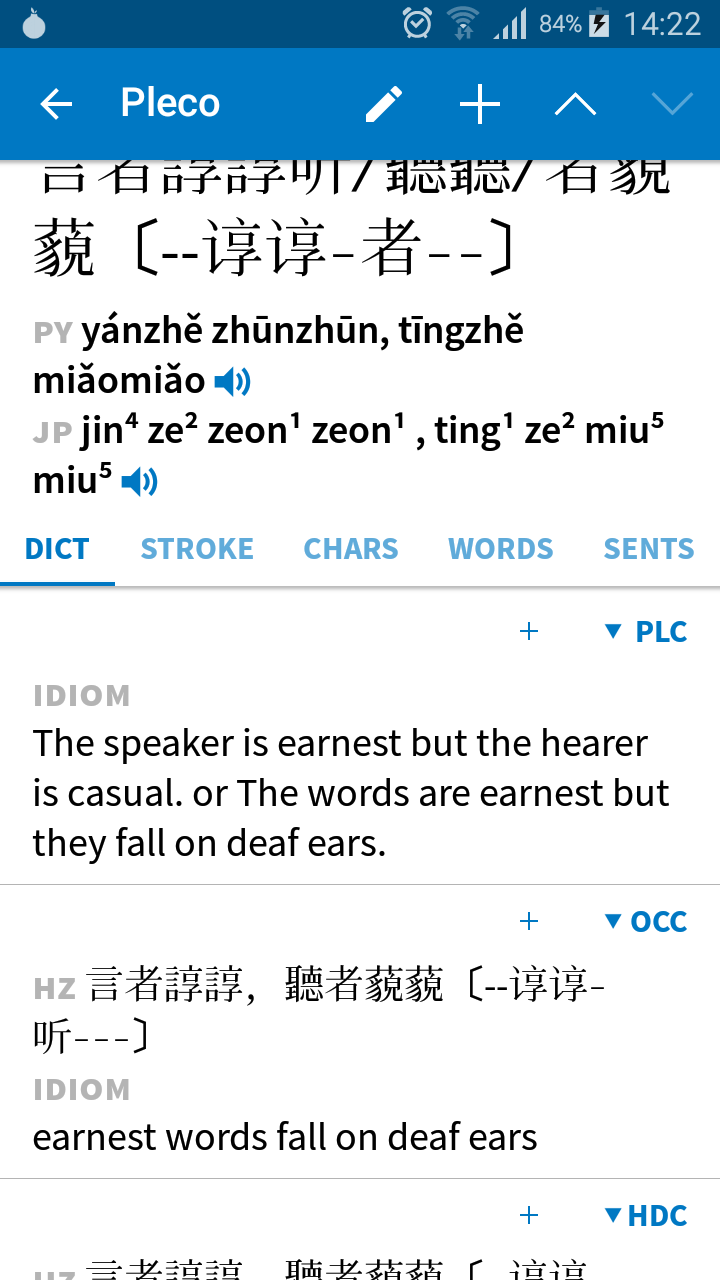Viewport: 720px width, 1280px height.
Task: Go back from the Pleco entry
Action: point(56,104)
